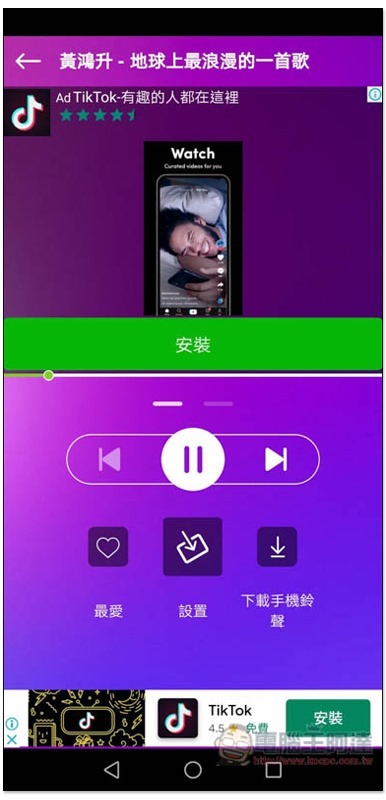This screenshot has width=386, height=800.
Task: Pause the ringtone playback
Action: coord(193,459)
